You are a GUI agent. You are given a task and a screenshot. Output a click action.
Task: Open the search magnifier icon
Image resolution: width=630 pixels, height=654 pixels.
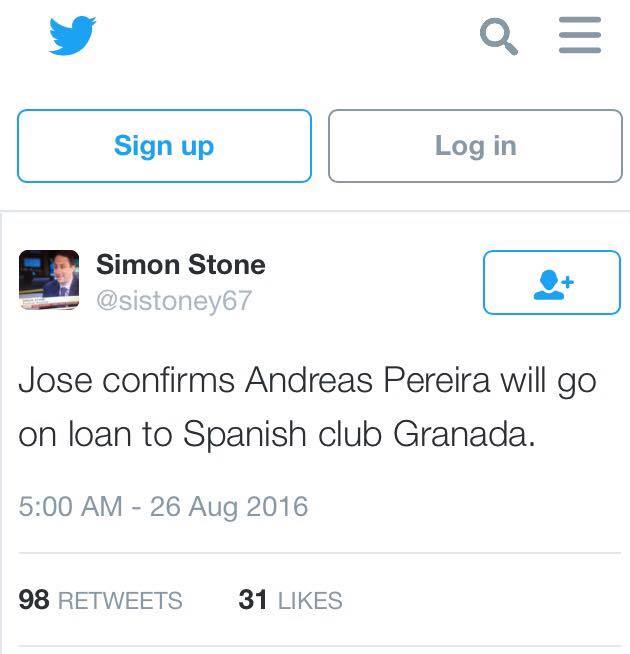point(499,37)
